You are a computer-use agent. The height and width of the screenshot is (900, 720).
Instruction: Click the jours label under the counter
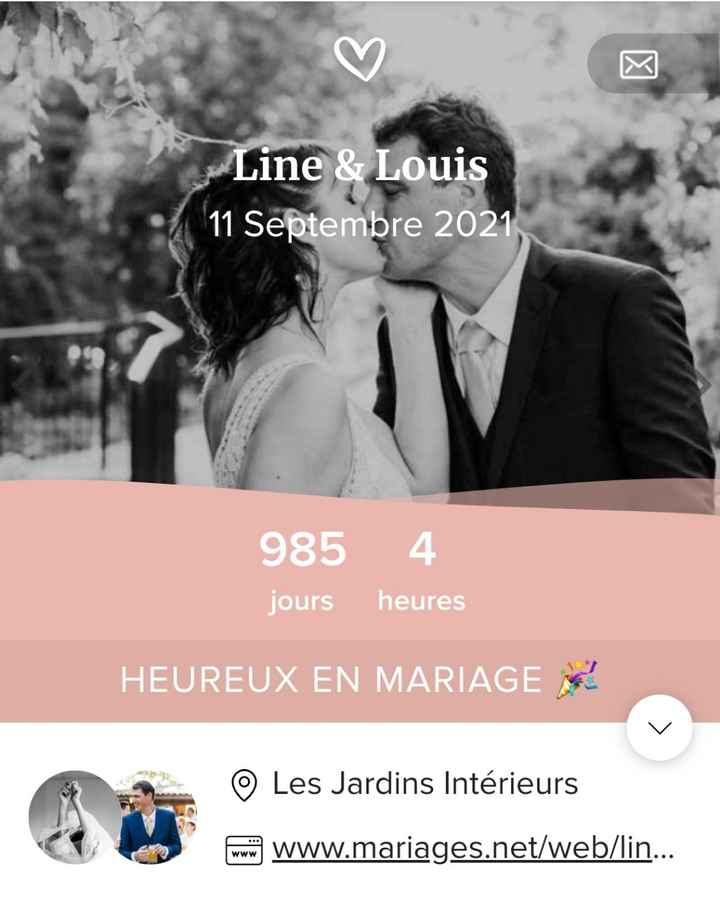pyautogui.click(x=301, y=601)
